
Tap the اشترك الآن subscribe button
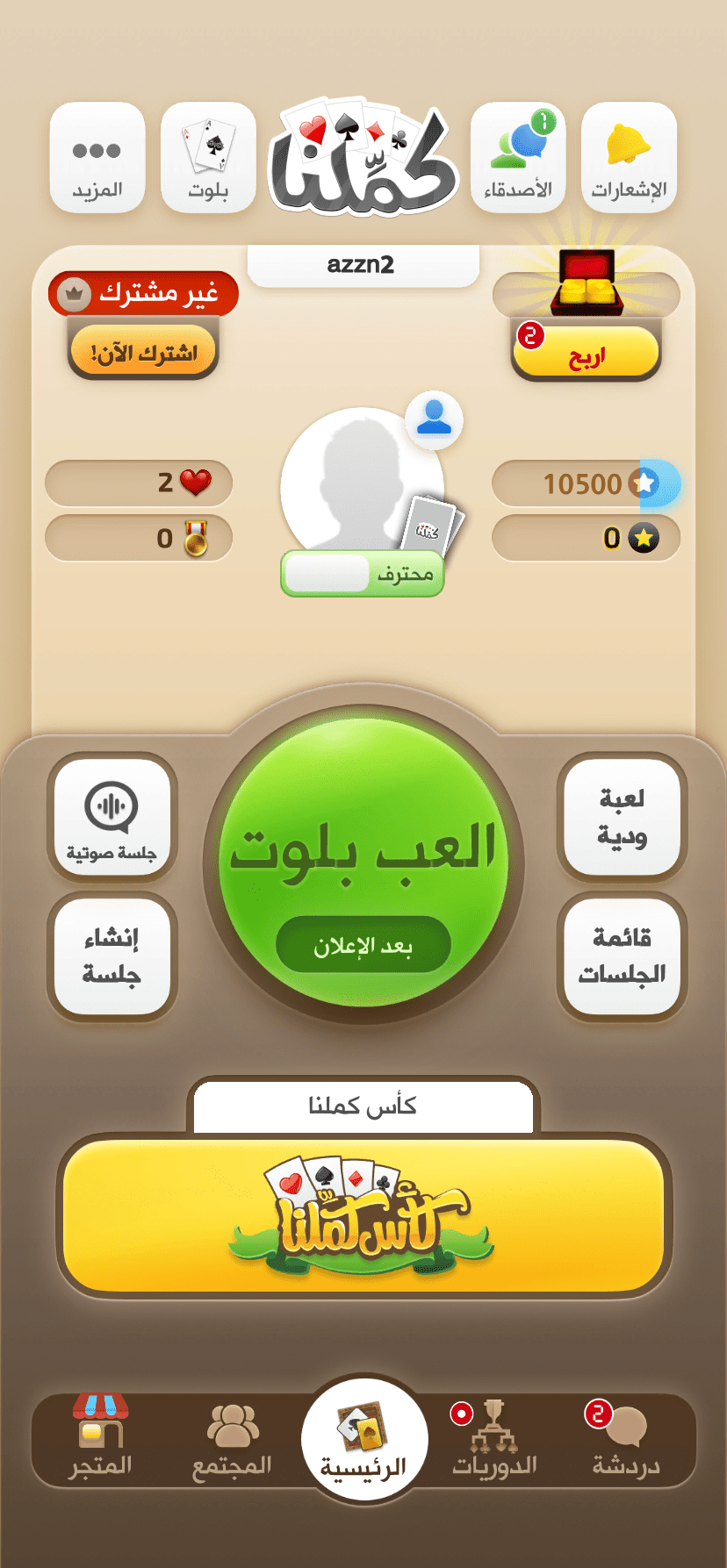coord(143,353)
